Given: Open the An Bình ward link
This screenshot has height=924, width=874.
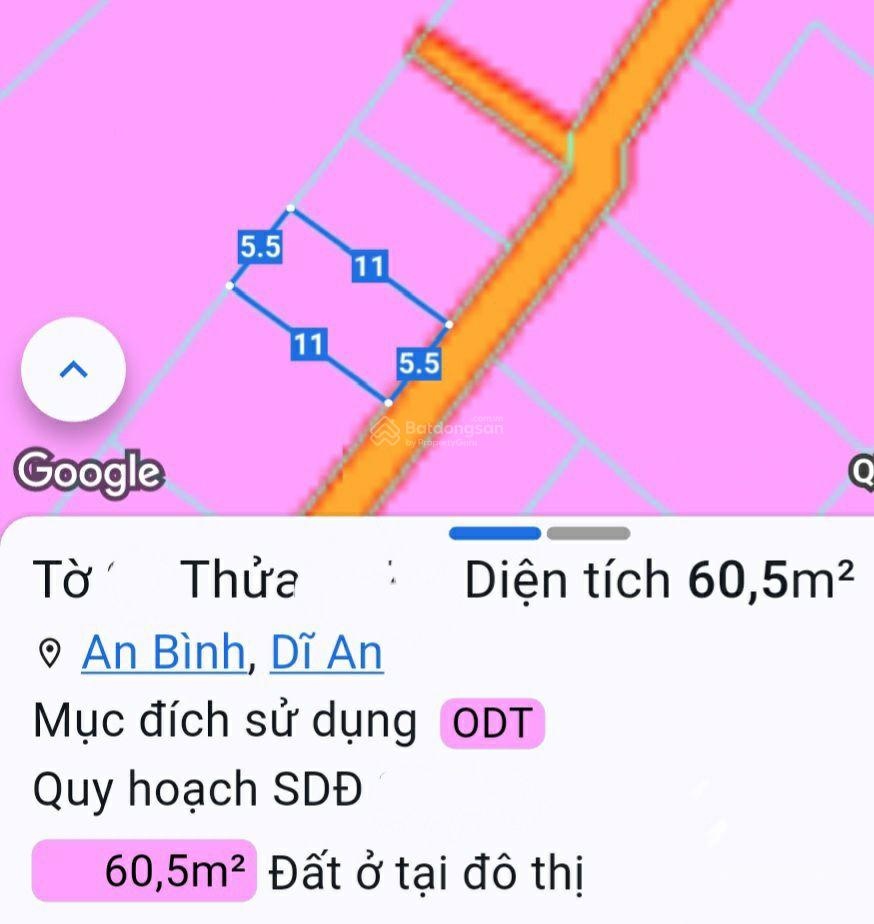Looking at the screenshot, I should click(164, 653).
